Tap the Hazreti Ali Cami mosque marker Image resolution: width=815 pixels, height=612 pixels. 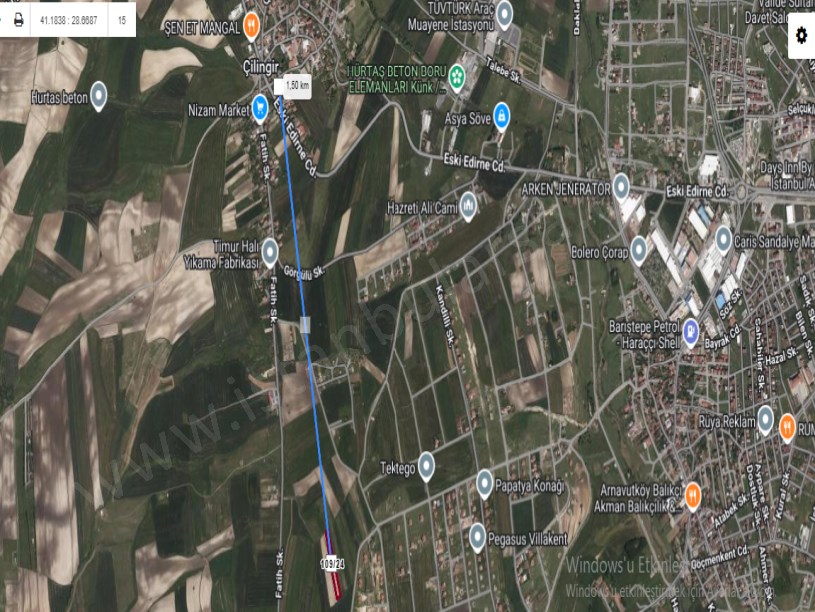pyautogui.click(x=467, y=206)
